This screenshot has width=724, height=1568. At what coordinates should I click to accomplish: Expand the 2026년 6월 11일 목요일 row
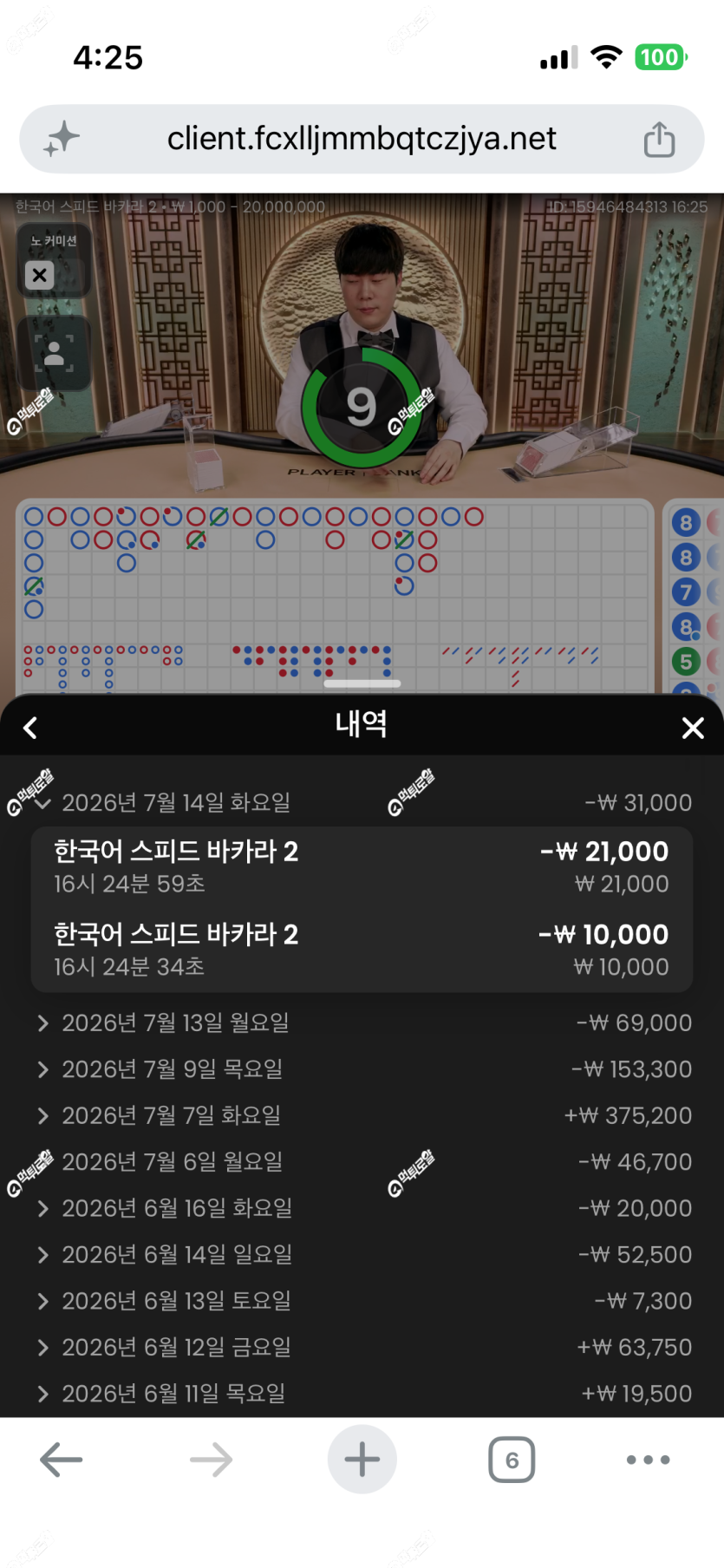point(362,1394)
